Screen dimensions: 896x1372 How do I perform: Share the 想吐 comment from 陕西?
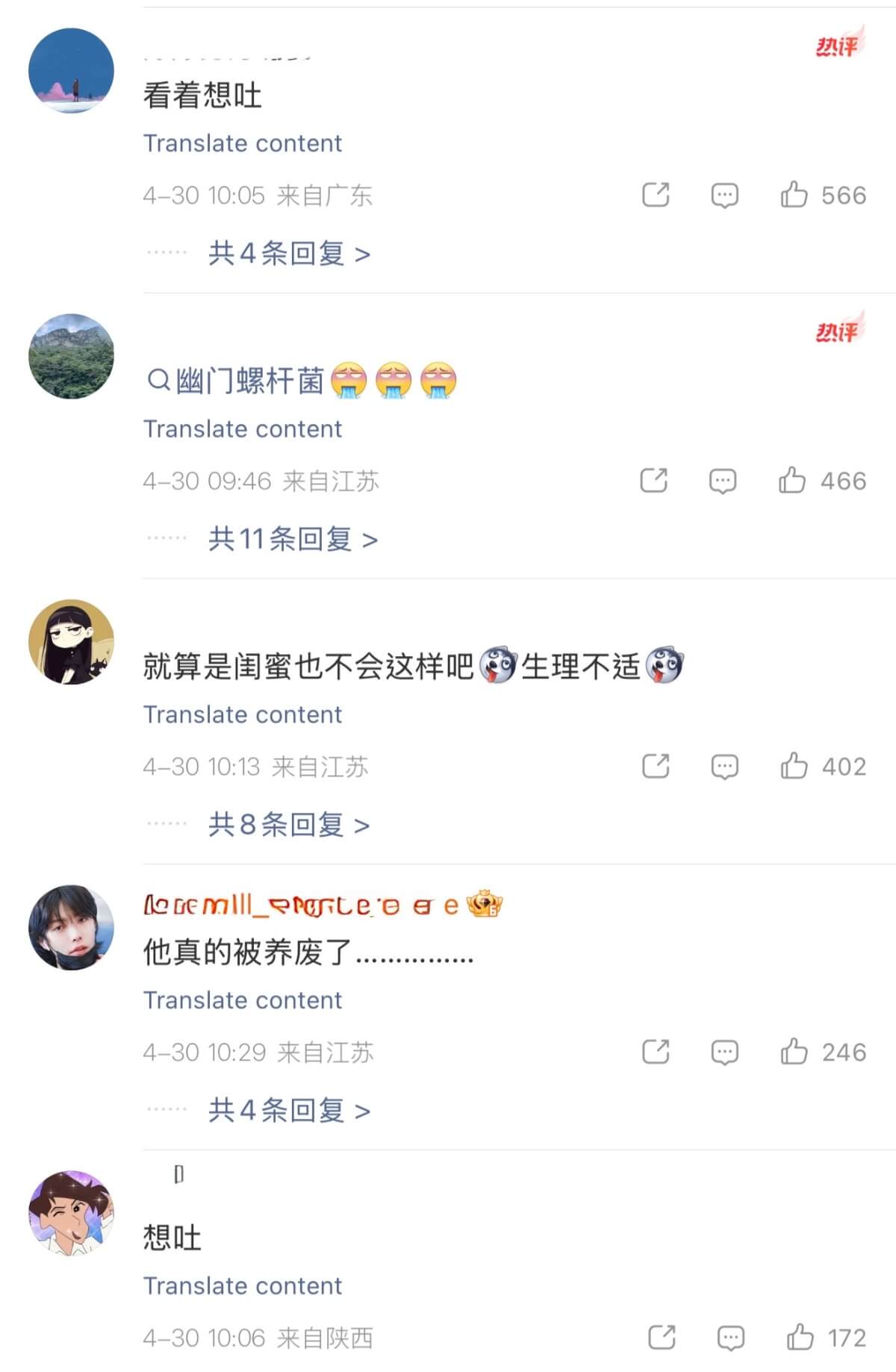[662, 1337]
